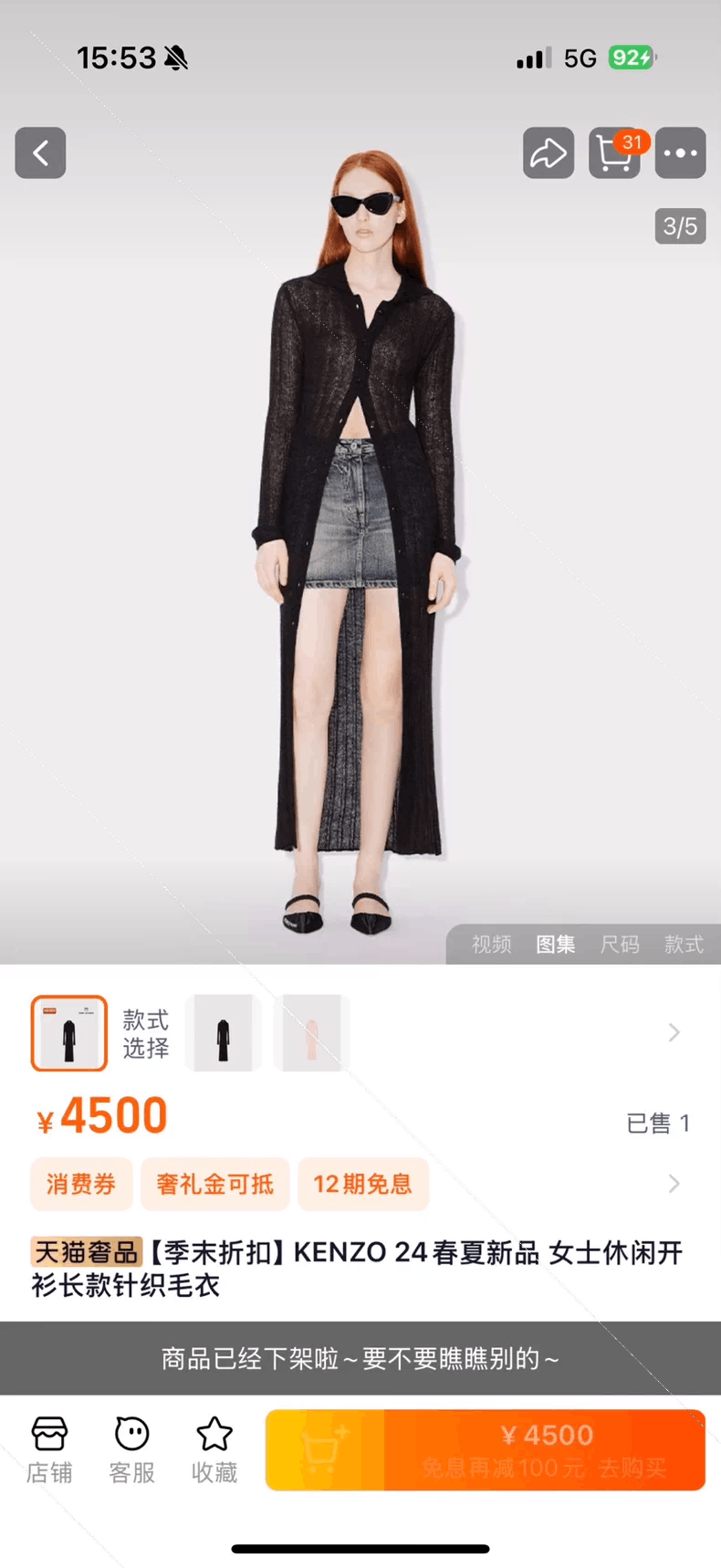Switch to the 款式 tab
The image size is (721, 1568).
pyautogui.click(x=684, y=945)
